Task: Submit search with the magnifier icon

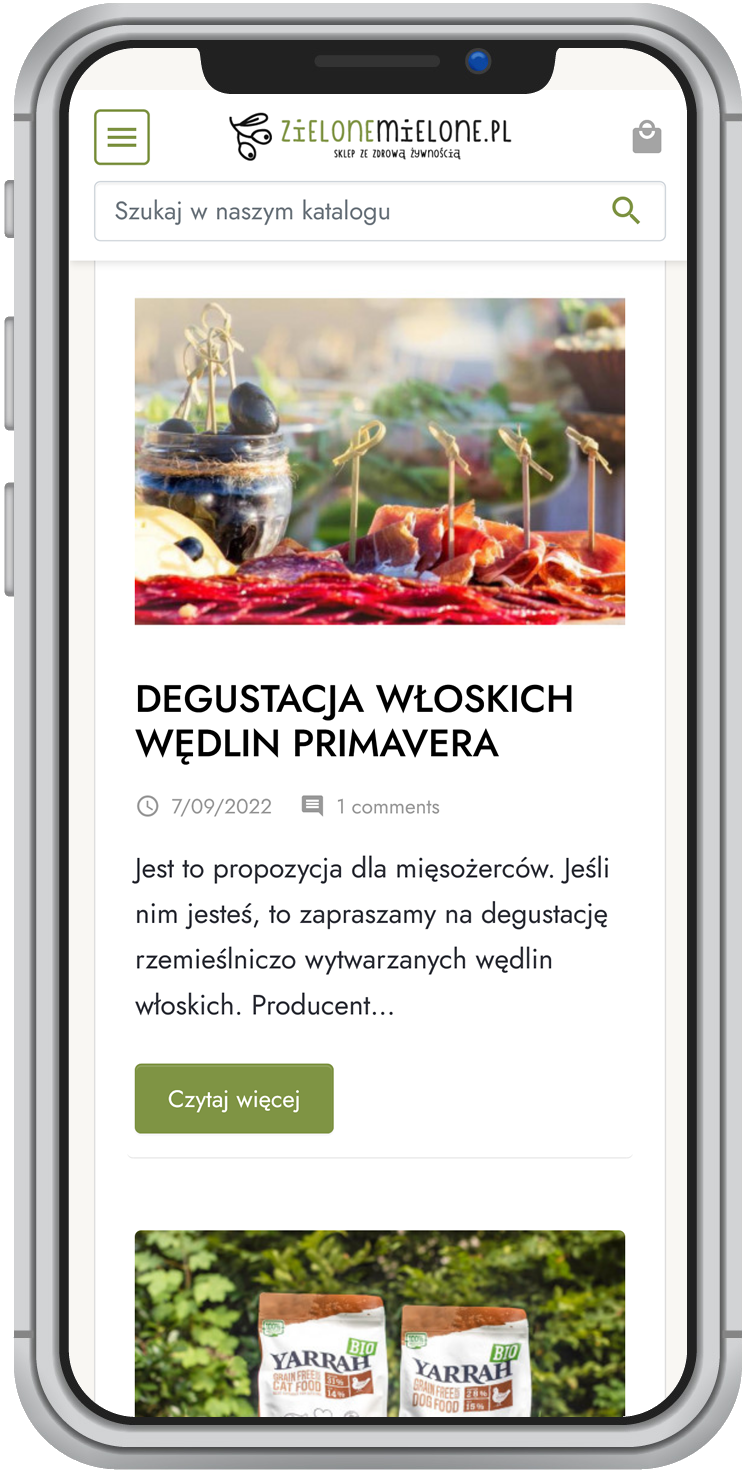Action: [x=626, y=211]
